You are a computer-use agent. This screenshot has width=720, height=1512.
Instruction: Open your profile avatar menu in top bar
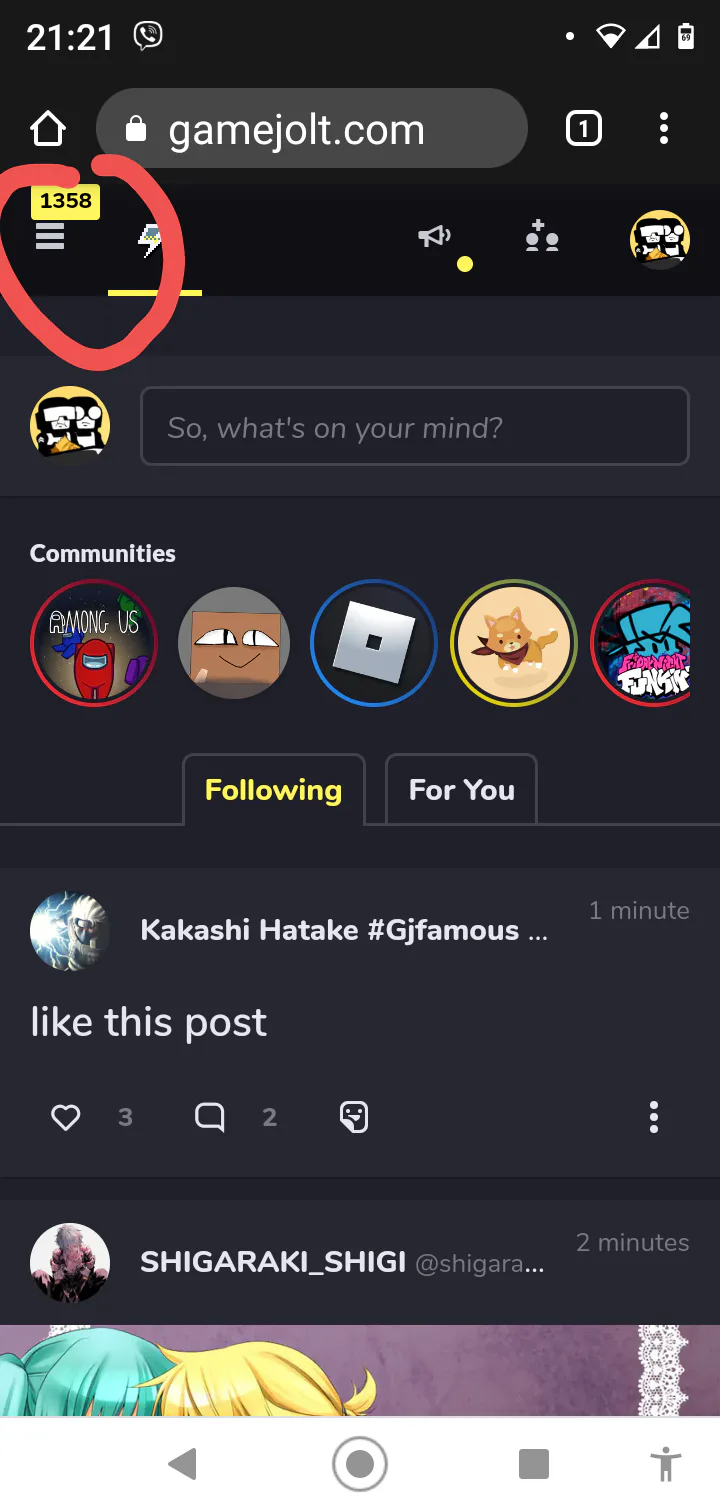point(659,240)
